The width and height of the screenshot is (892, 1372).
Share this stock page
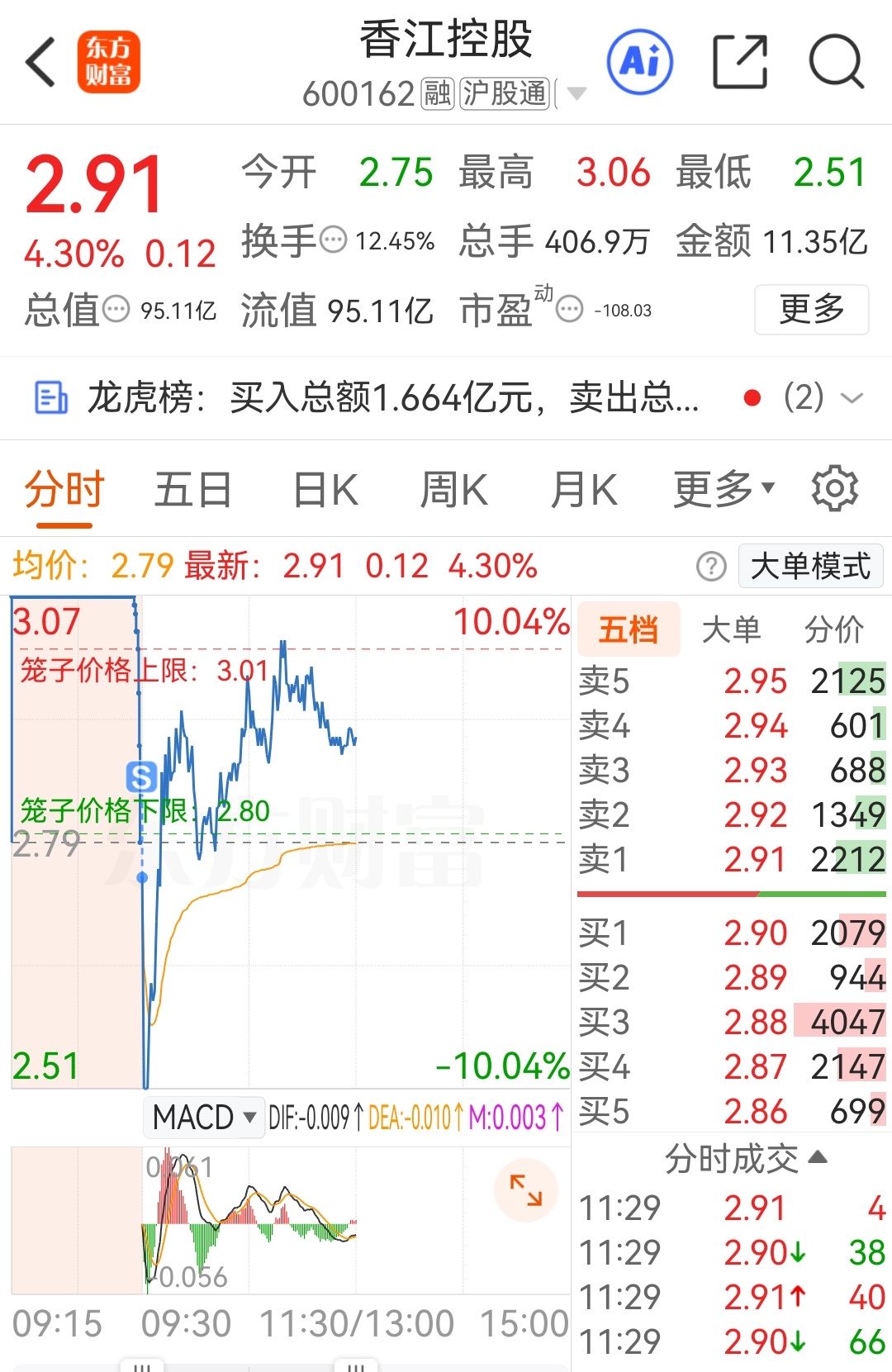click(740, 62)
